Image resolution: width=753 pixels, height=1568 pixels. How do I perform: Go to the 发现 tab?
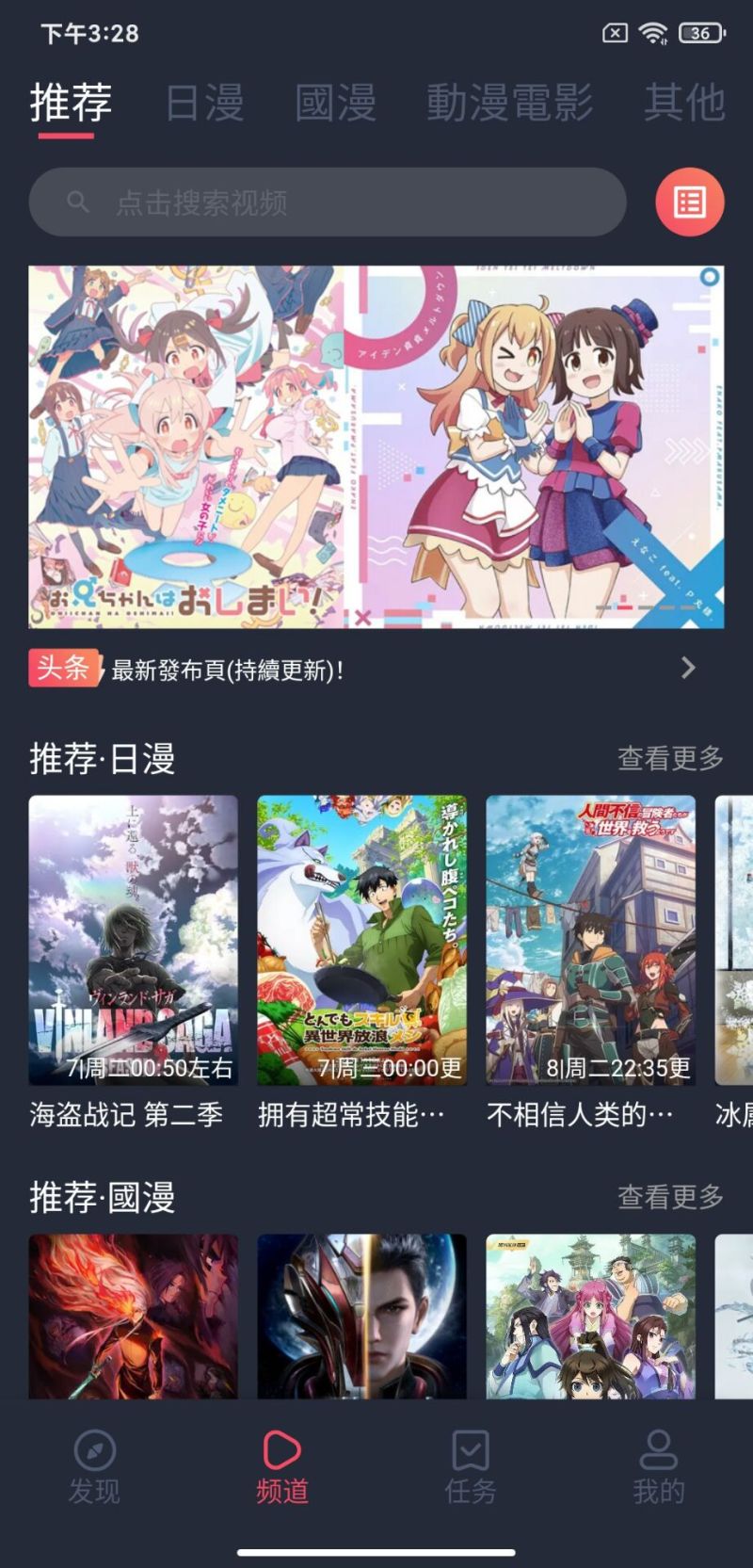point(94,1467)
